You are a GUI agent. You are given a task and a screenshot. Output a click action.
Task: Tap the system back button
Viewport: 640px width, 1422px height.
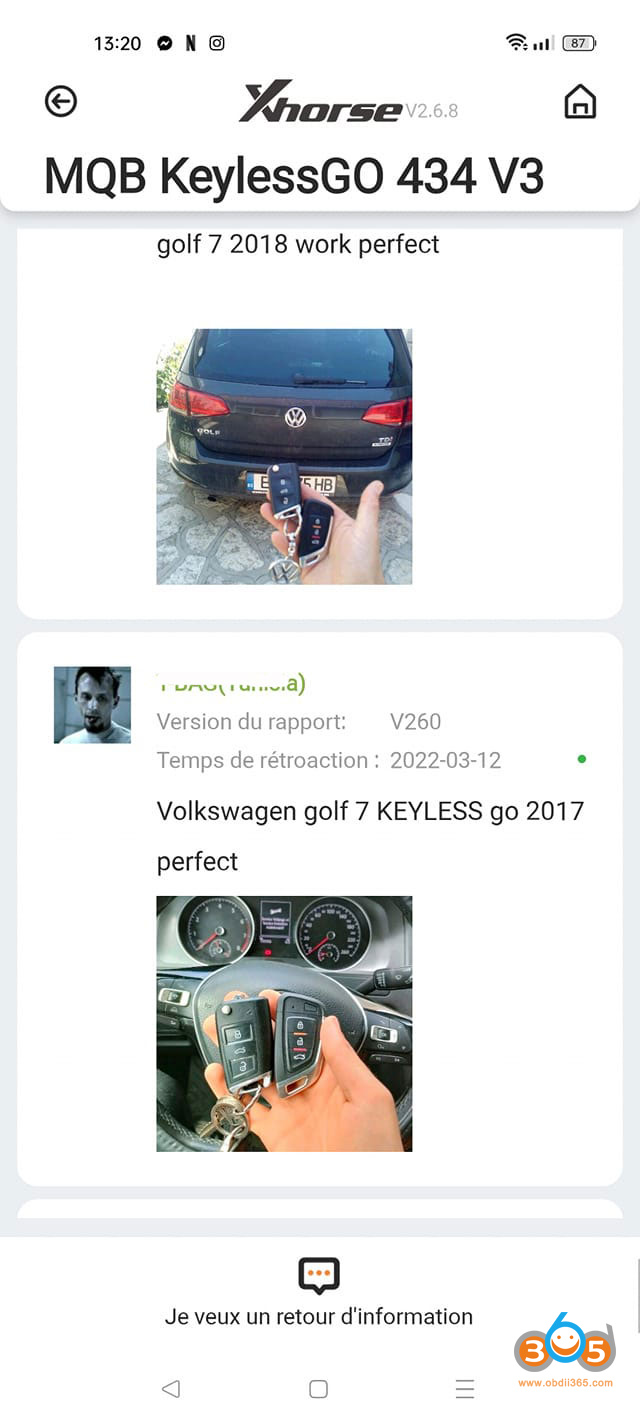coord(171,1388)
